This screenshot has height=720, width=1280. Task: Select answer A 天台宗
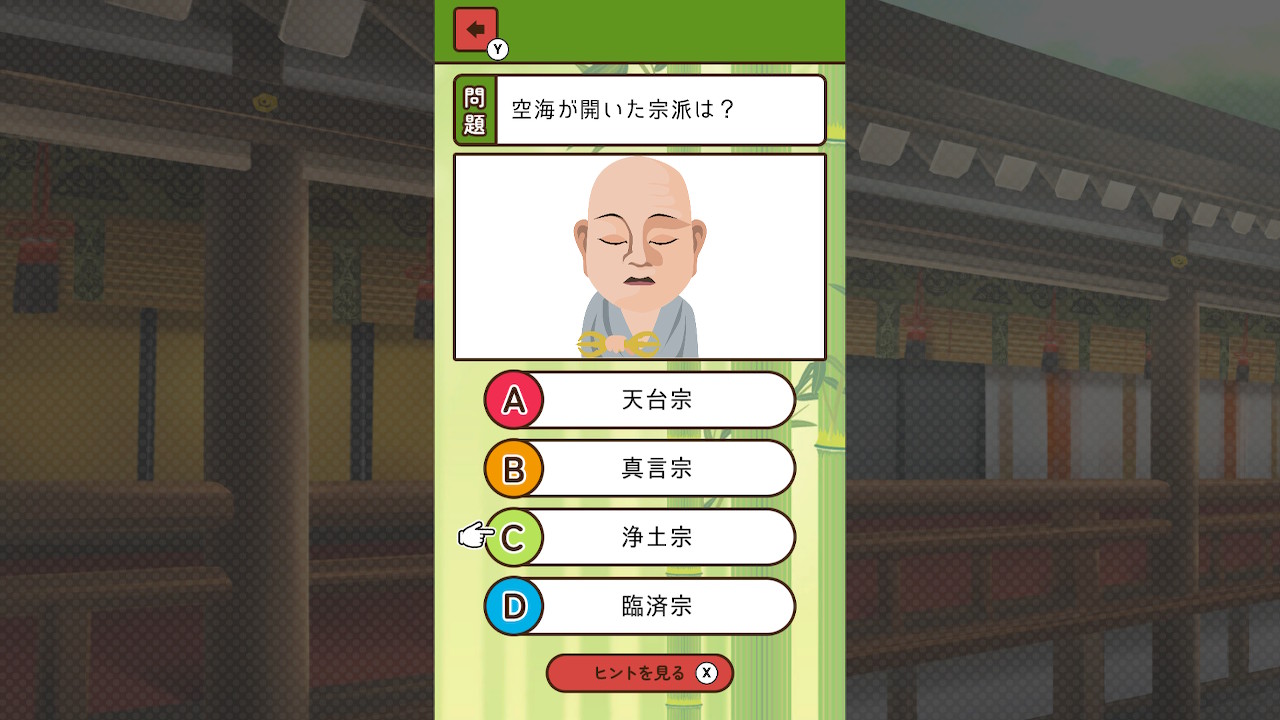point(640,400)
